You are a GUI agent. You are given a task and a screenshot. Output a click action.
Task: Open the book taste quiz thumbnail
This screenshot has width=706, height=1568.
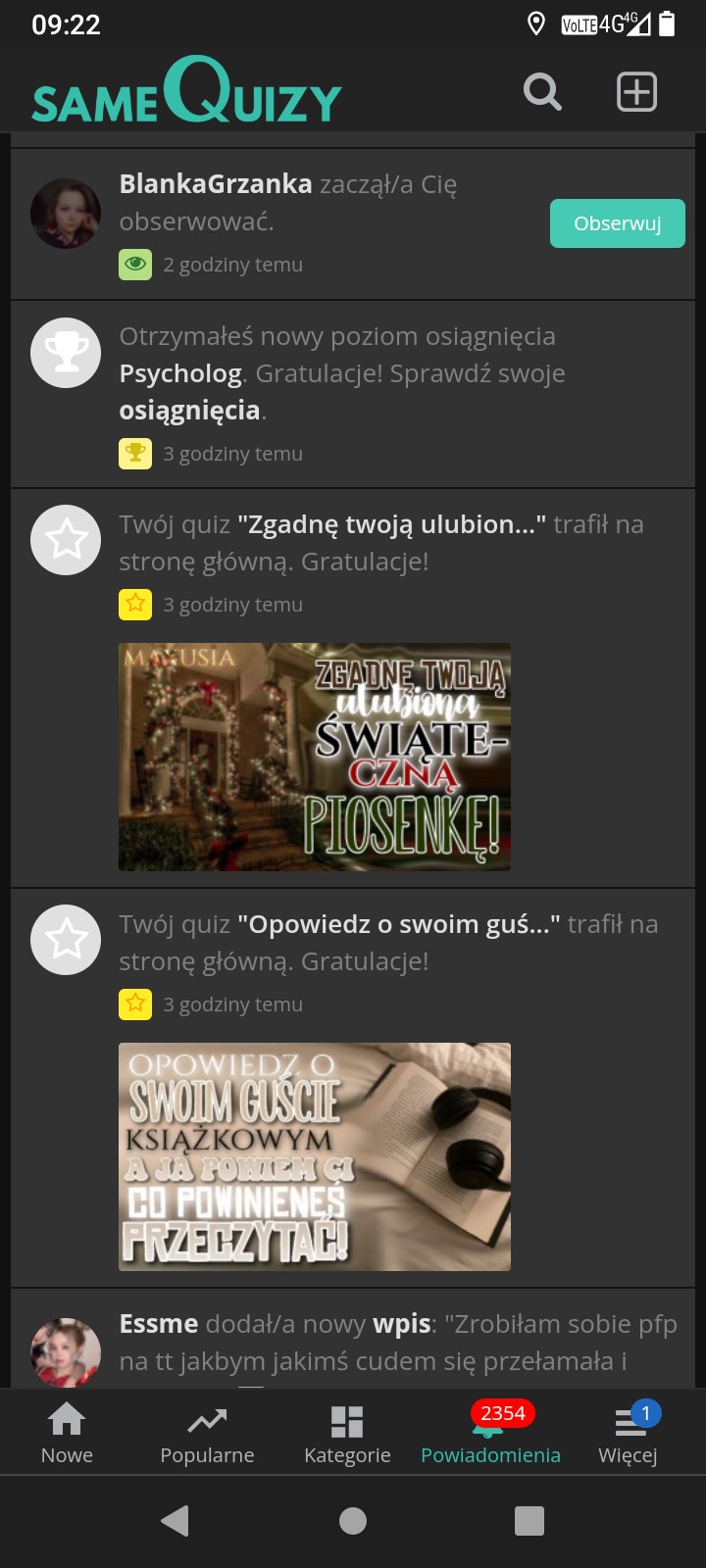(x=315, y=1156)
